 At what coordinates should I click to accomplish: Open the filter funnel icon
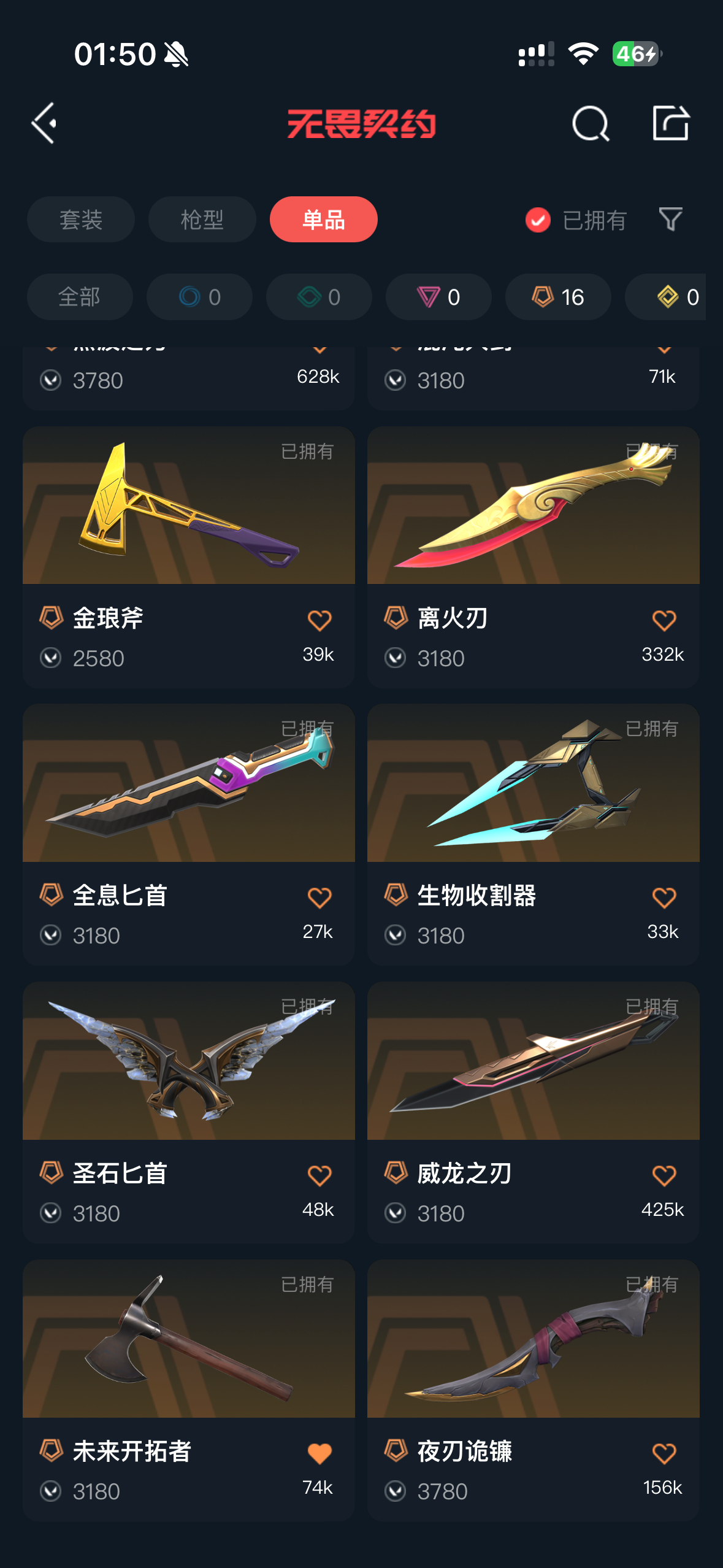[x=670, y=220]
